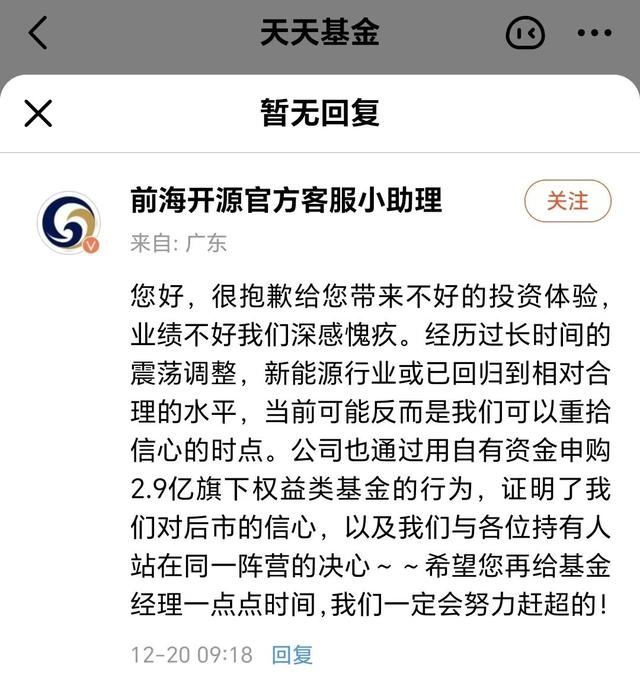
Task: Open the emoji face icon in header
Action: click(x=525, y=34)
